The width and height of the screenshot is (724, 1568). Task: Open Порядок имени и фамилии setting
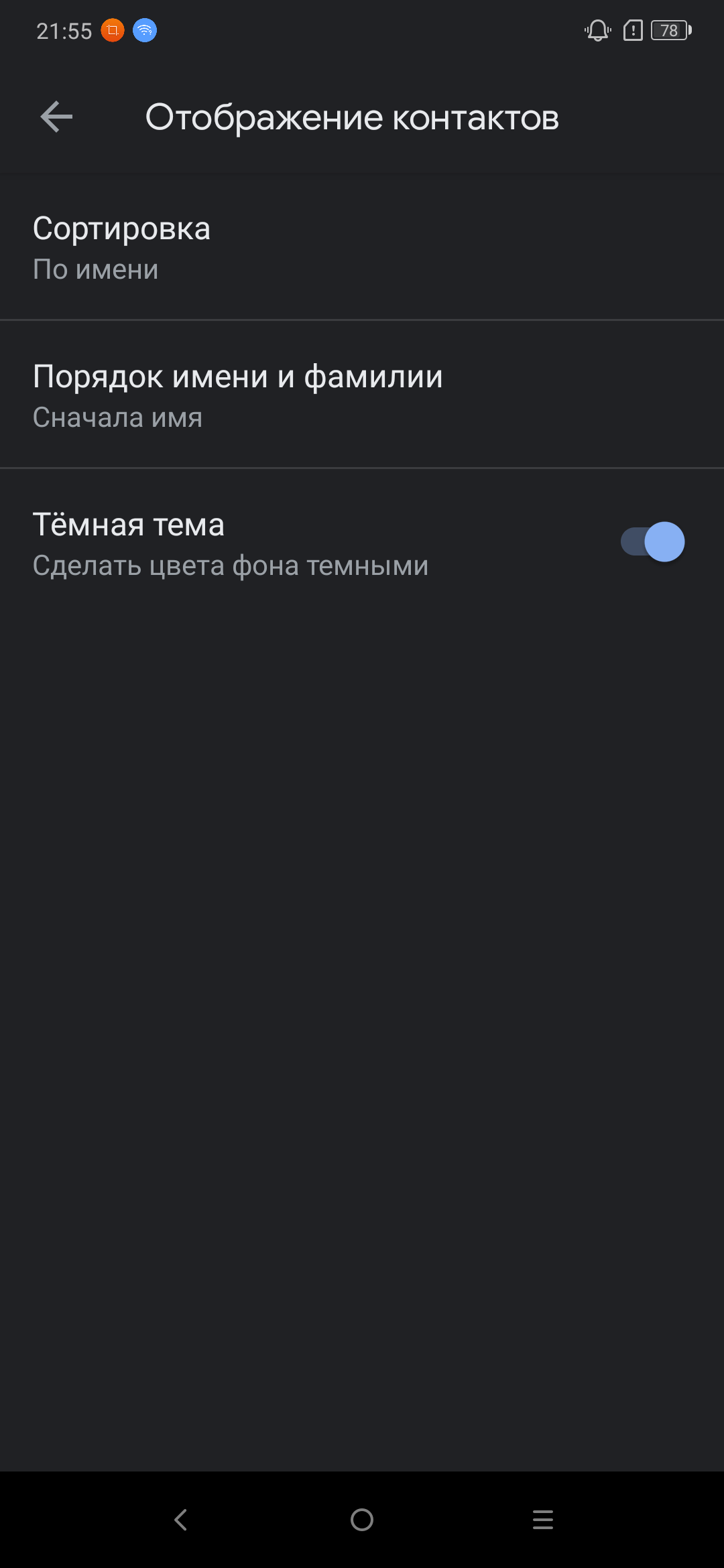click(x=362, y=395)
